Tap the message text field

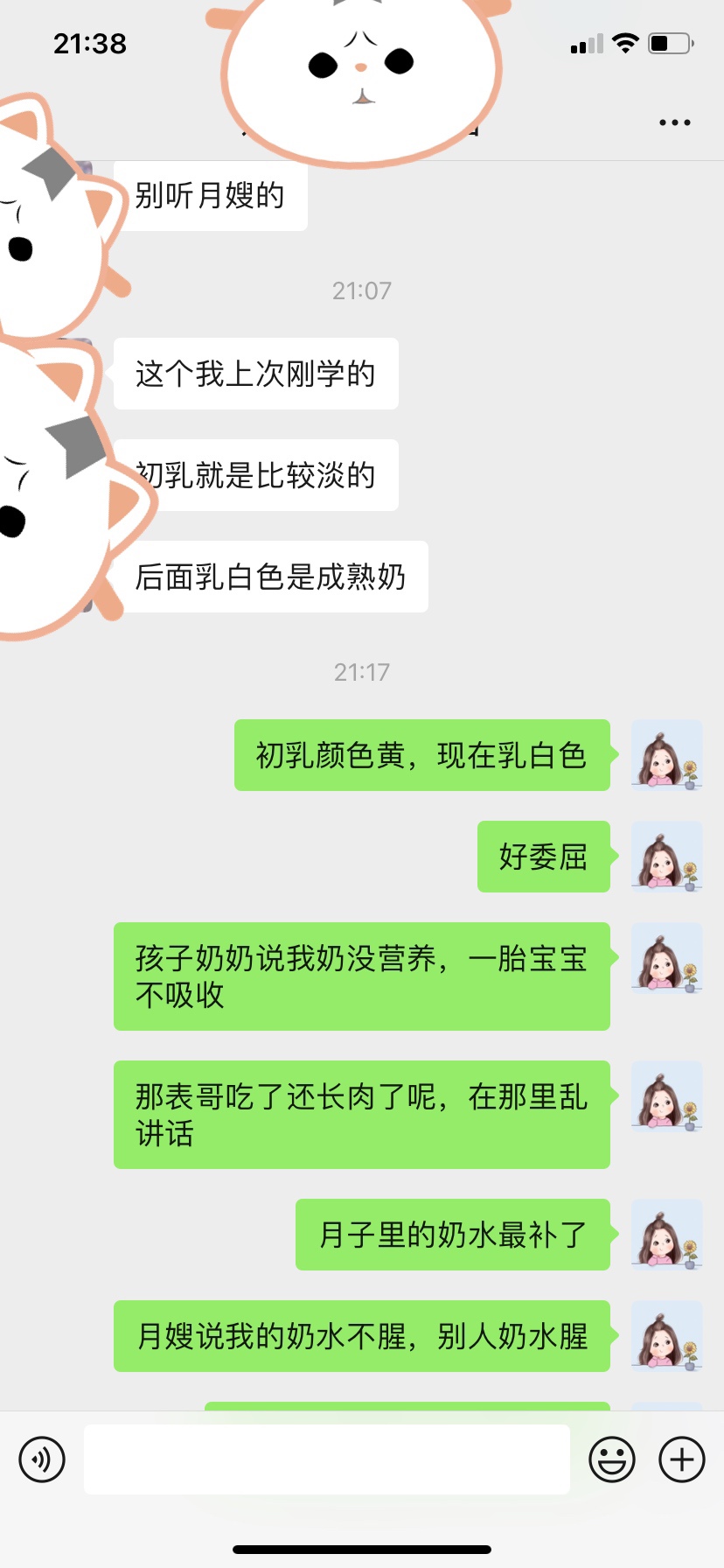[326, 1459]
